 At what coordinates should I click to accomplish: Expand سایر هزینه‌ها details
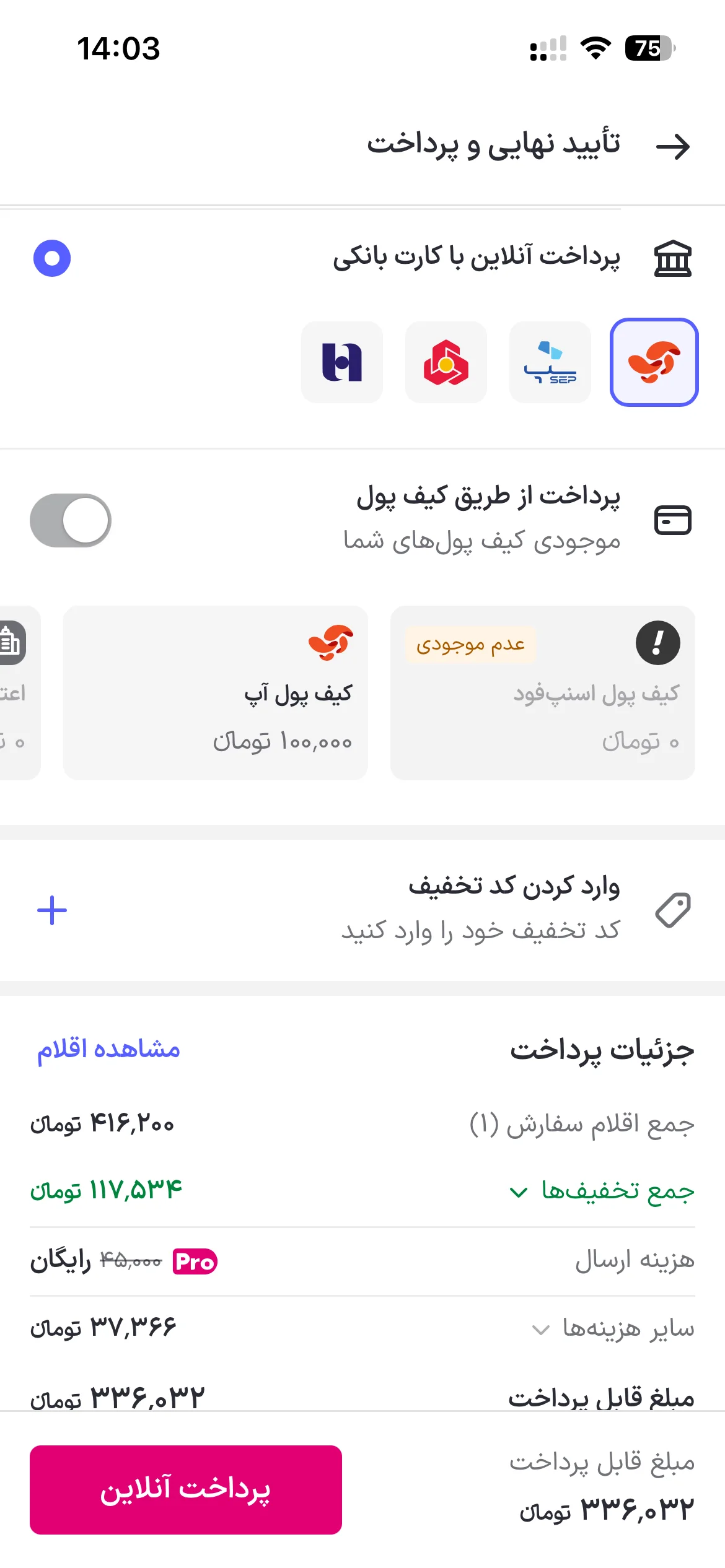(x=613, y=1328)
